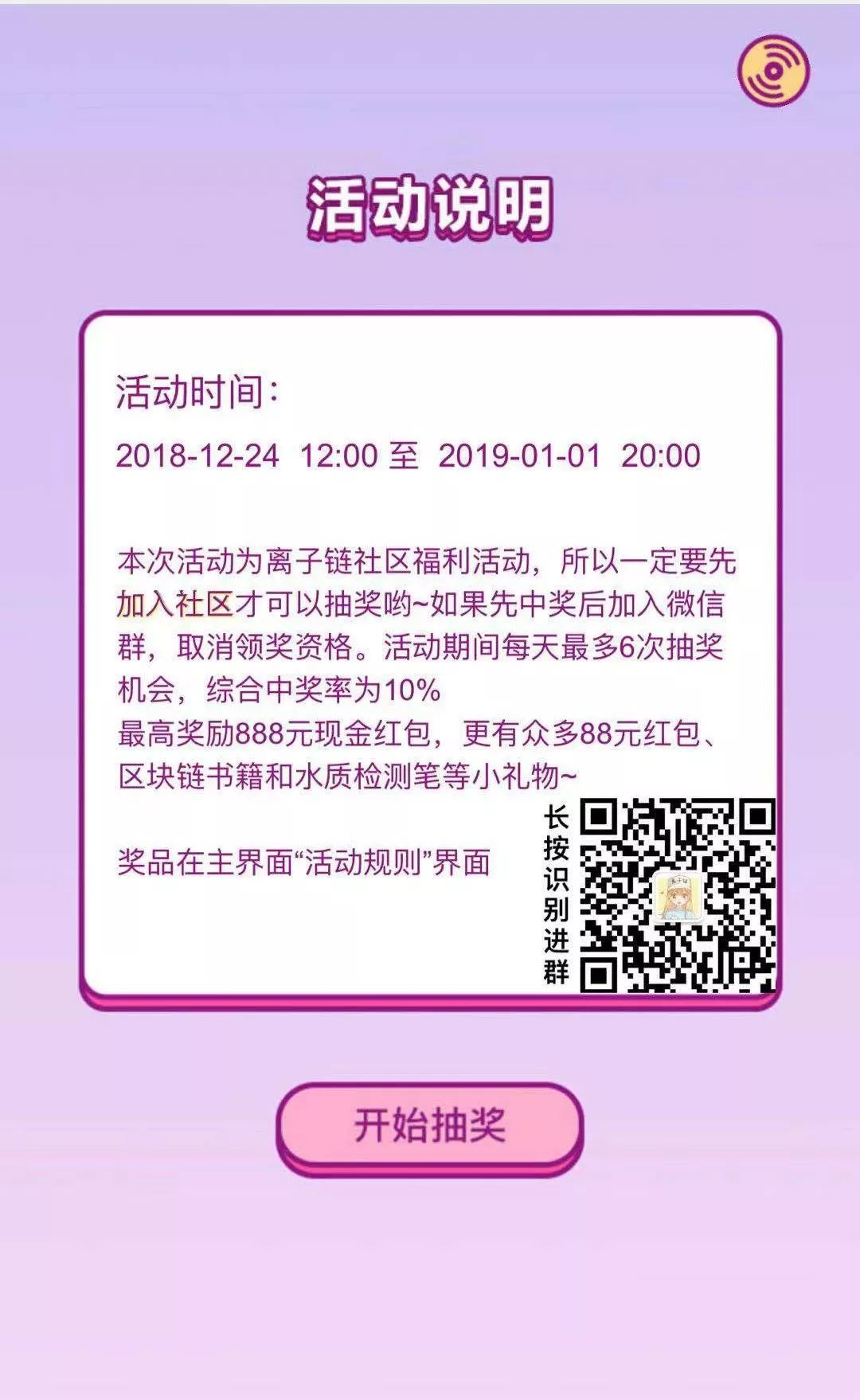Viewport: 860px width, 1400px height.
Task: Tap the 开始抽奖 button
Action: click(430, 1124)
